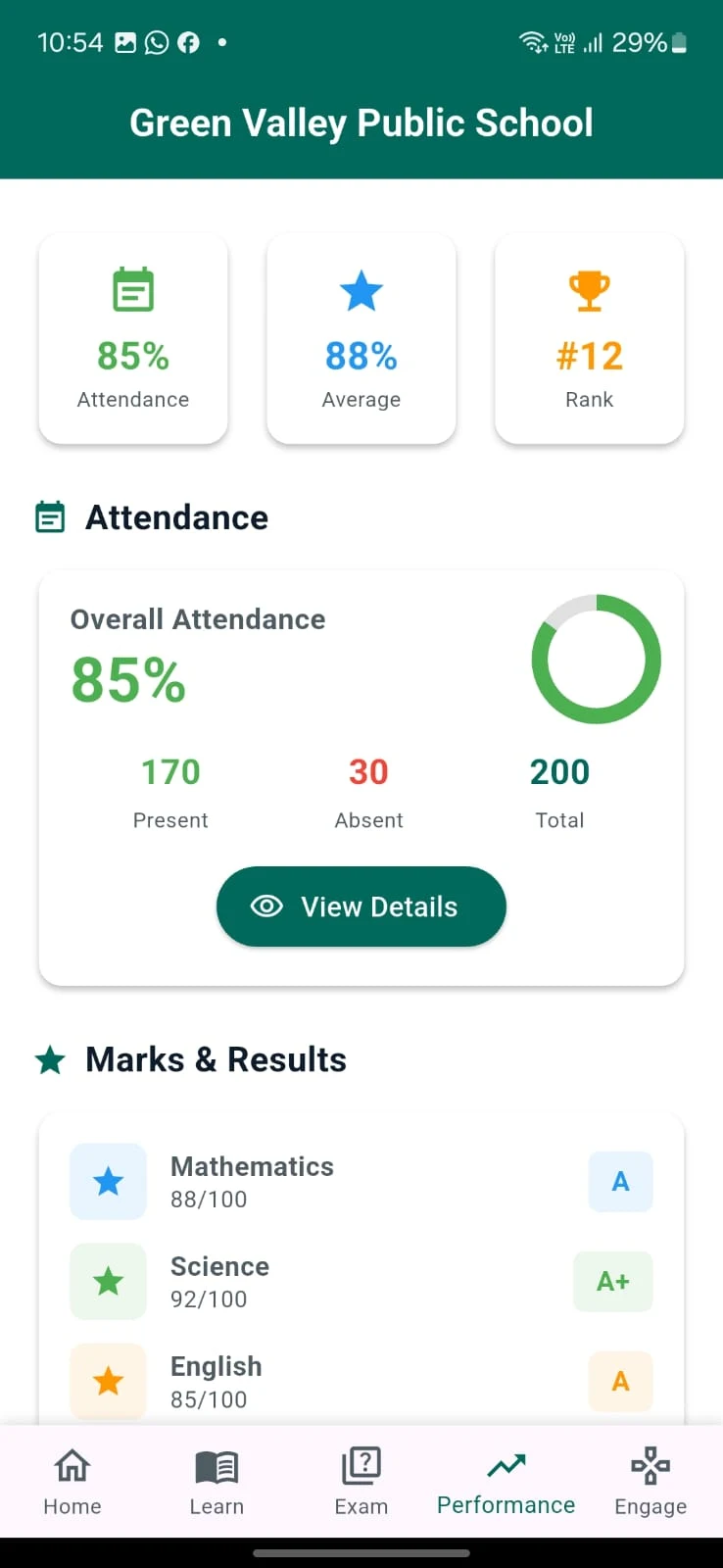Click the blue star Average icon
The width and height of the screenshot is (723, 1568).
(361, 290)
